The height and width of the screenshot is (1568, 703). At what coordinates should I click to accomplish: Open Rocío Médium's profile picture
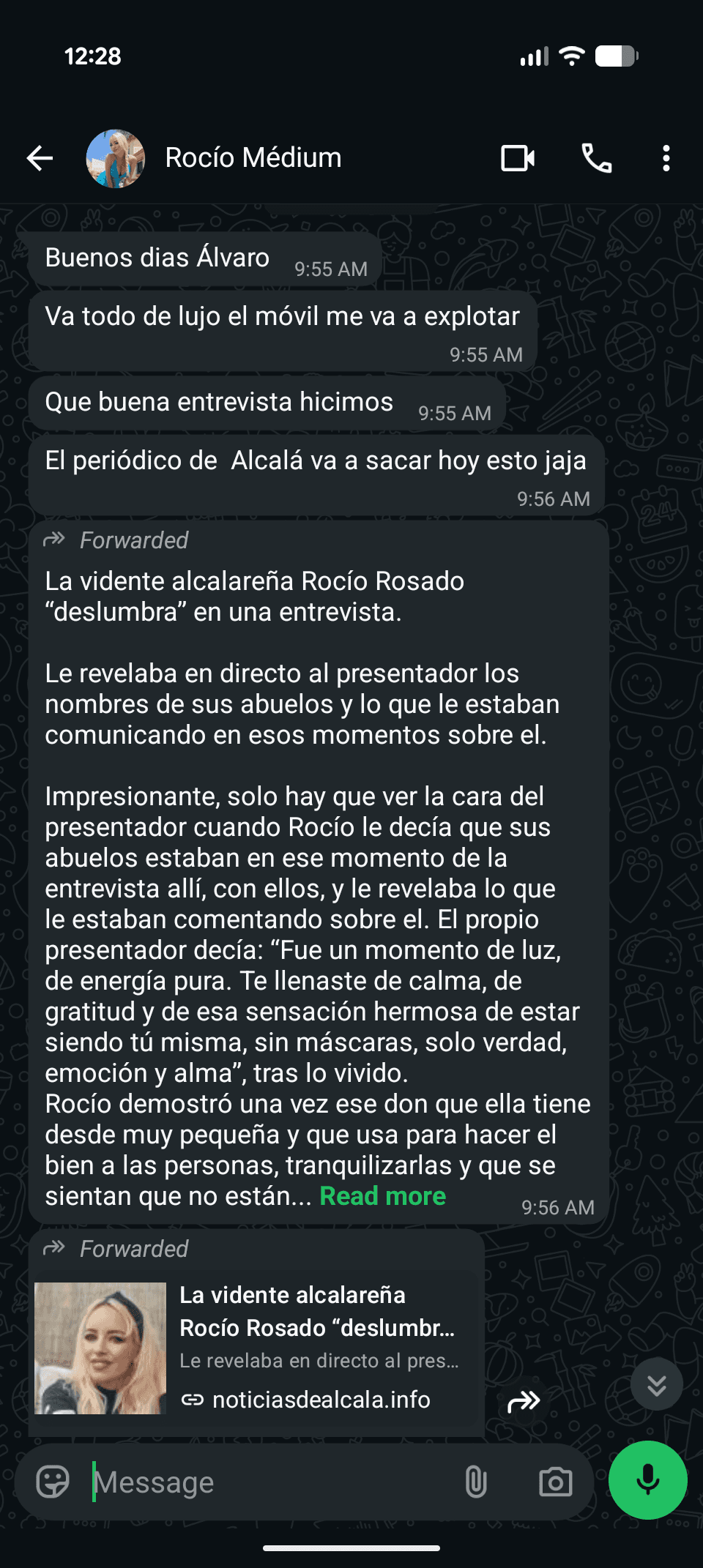pyautogui.click(x=115, y=158)
